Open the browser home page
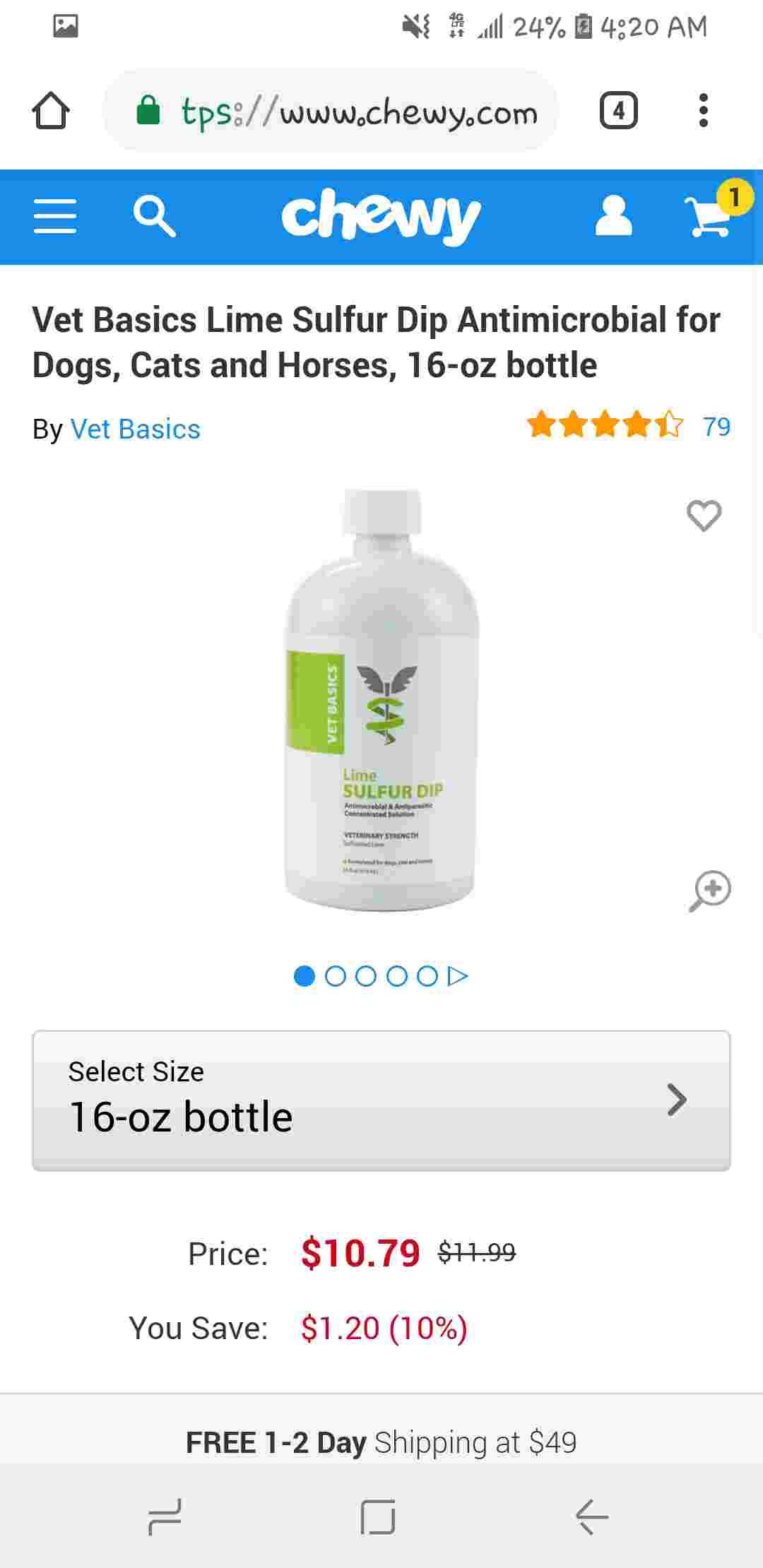 pyautogui.click(x=51, y=111)
